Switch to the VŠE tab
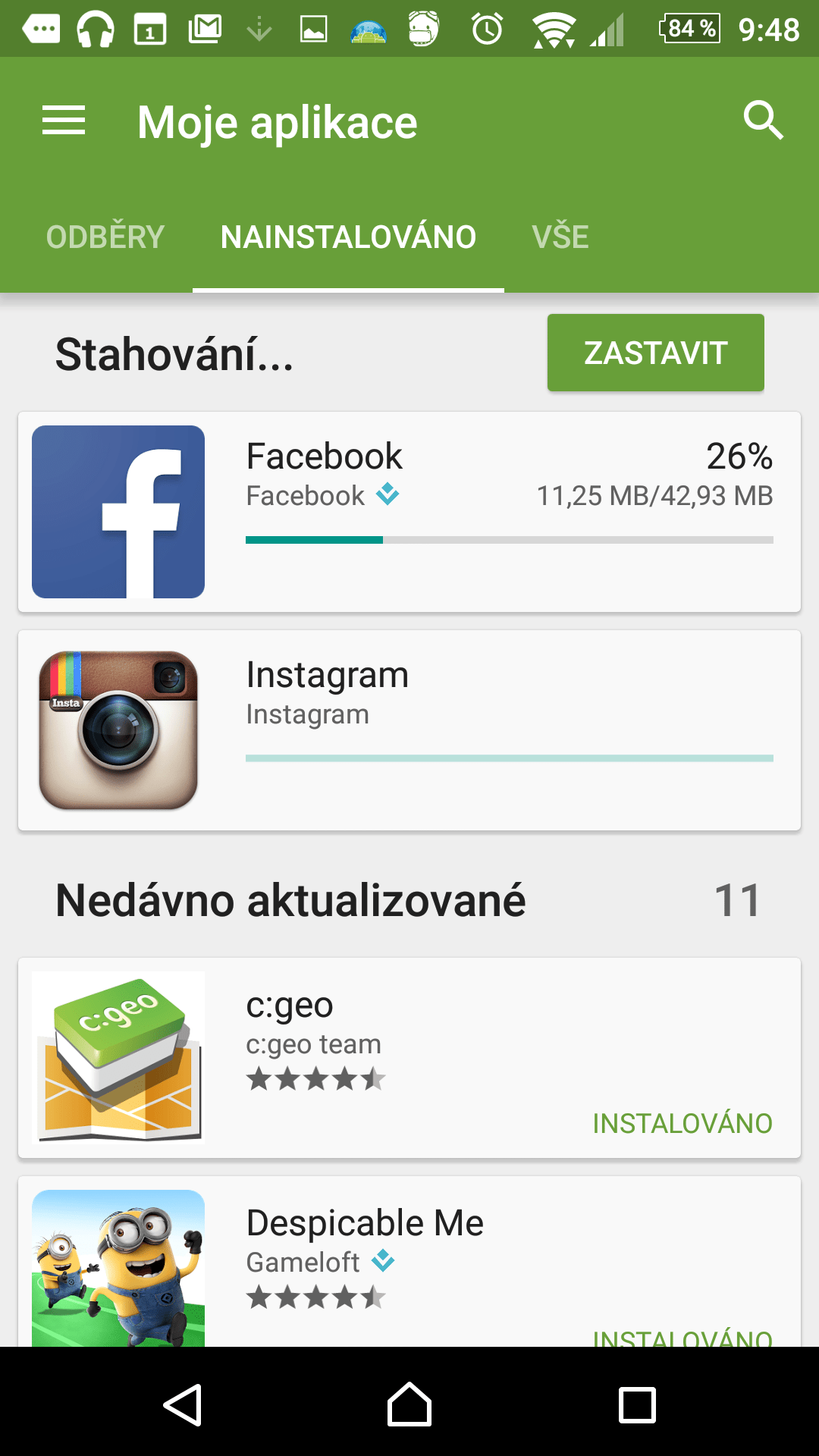The height and width of the screenshot is (1456, 819). 560,237
